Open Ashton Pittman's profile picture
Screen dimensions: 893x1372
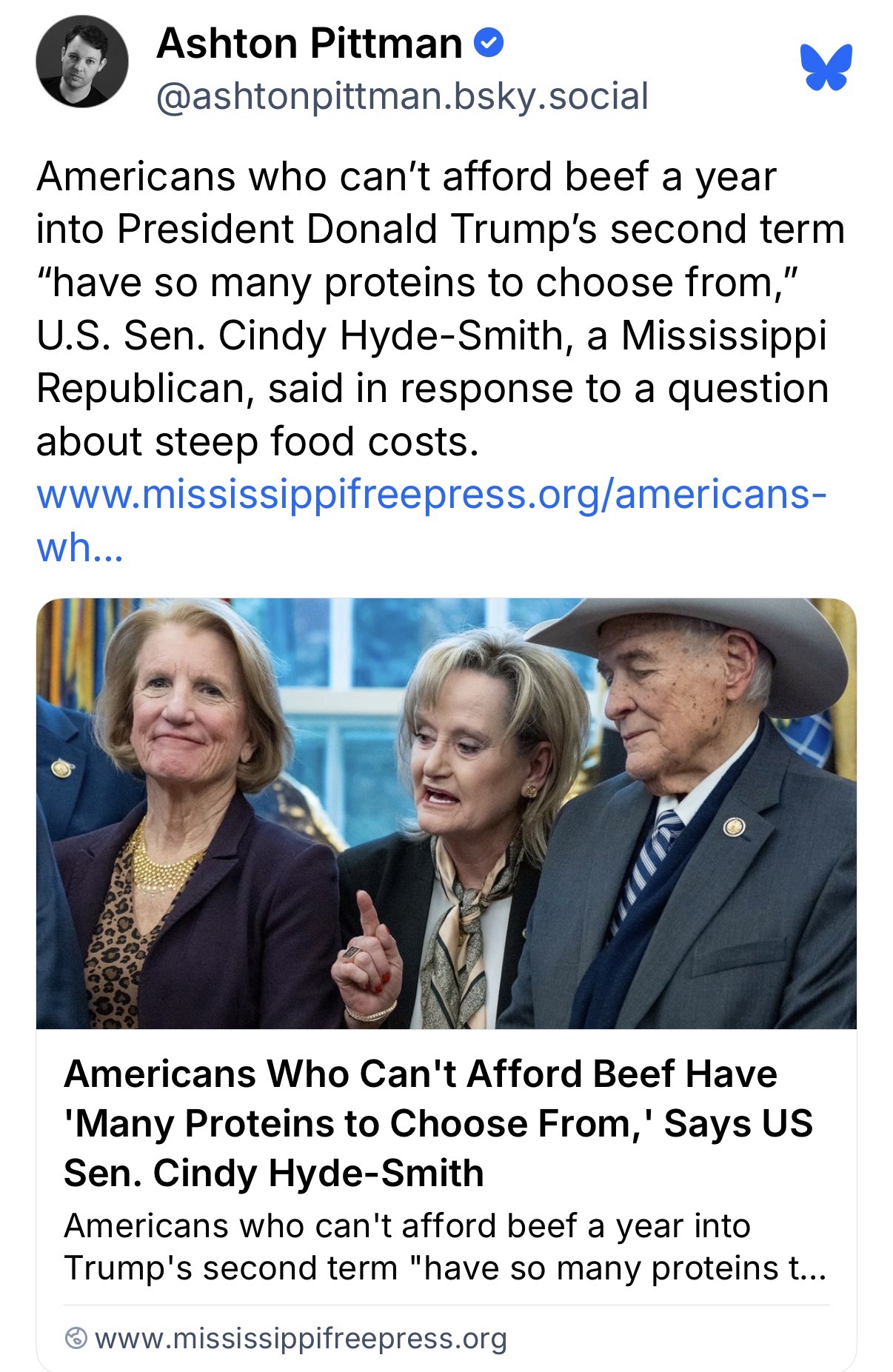click(x=81, y=61)
